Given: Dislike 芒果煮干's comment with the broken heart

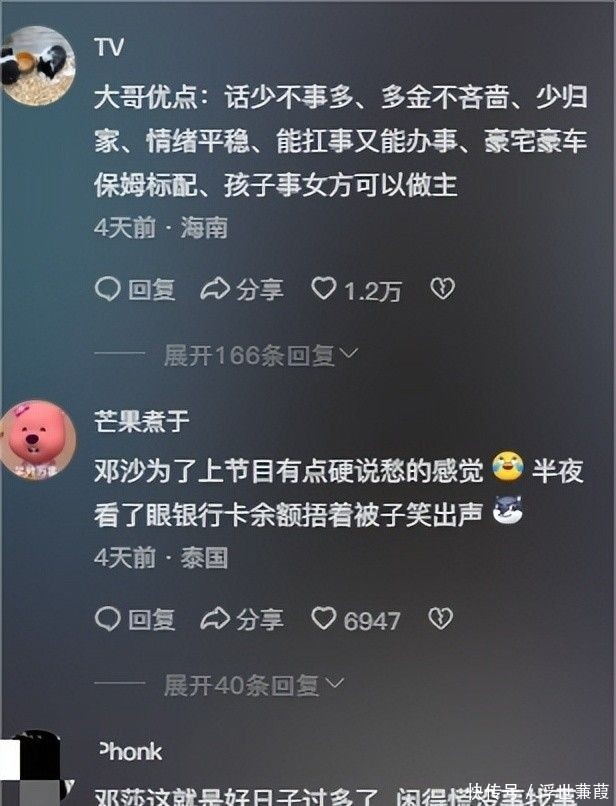Looking at the screenshot, I should (x=441, y=620).
